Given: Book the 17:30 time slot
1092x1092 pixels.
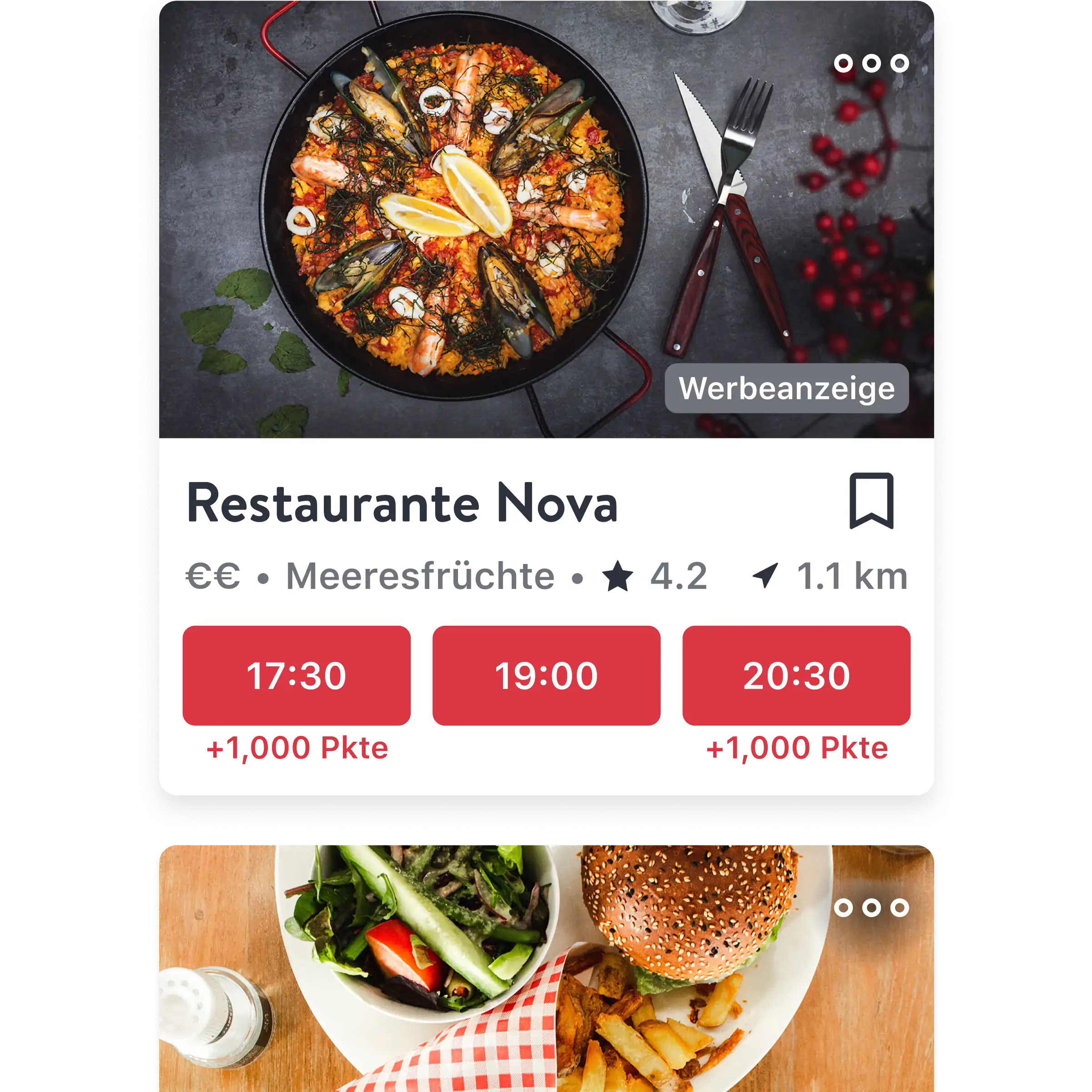Looking at the screenshot, I should click(x=296, y=675).
